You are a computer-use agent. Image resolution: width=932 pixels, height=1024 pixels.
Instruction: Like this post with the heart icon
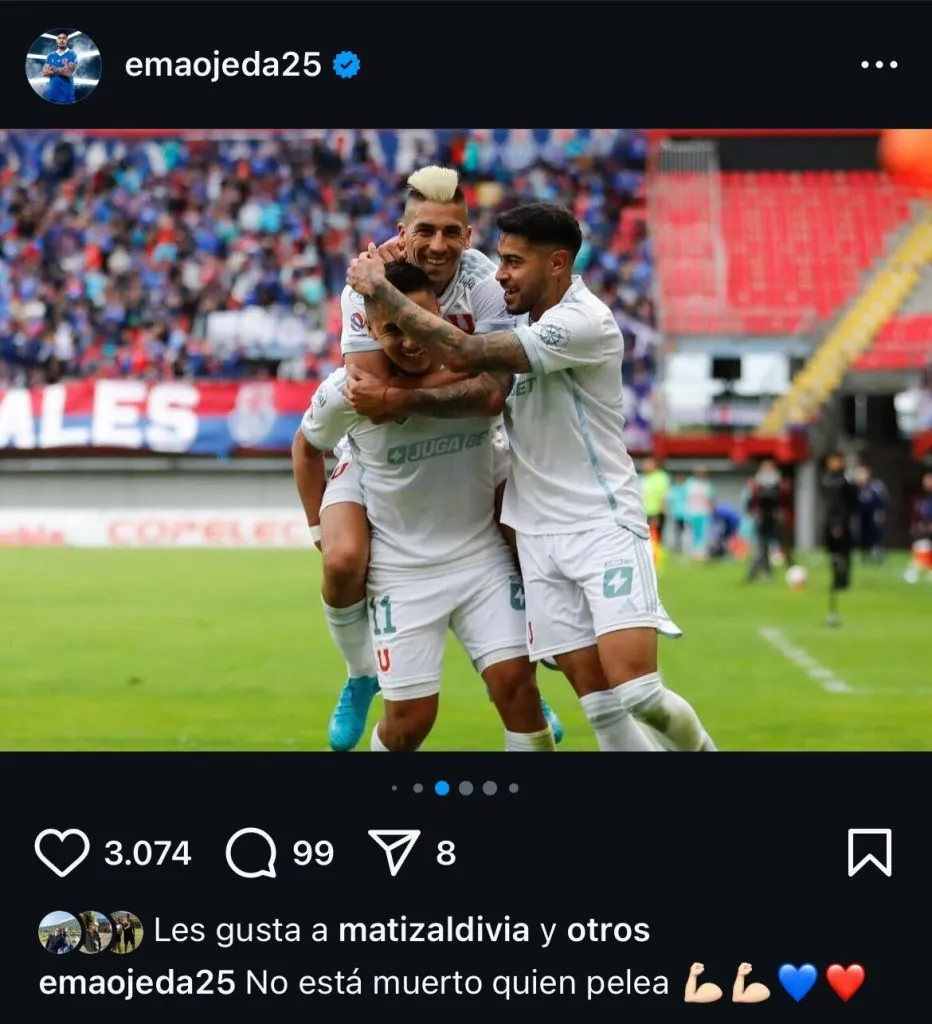[62, 852]
